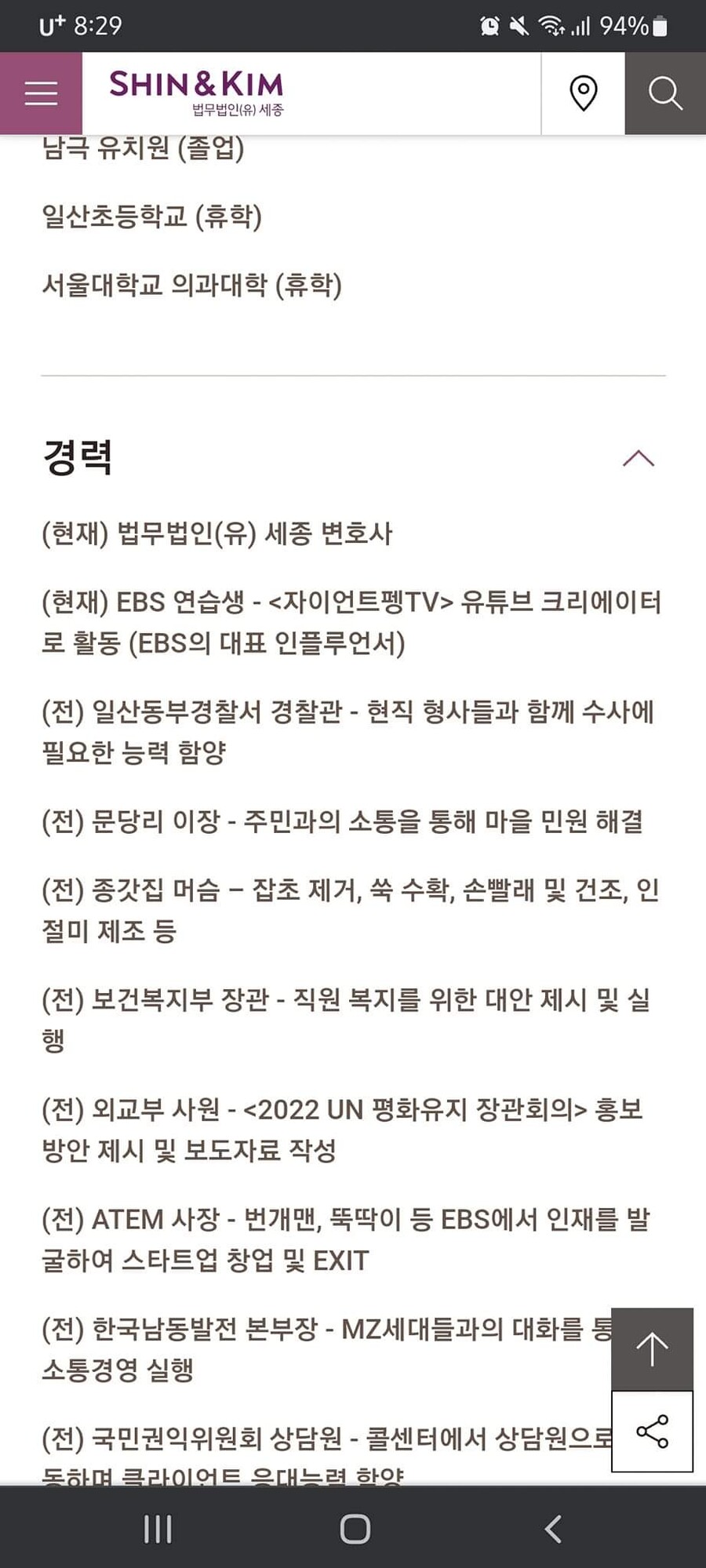
Task: Collapse the 경력 section
Action: 638,458
